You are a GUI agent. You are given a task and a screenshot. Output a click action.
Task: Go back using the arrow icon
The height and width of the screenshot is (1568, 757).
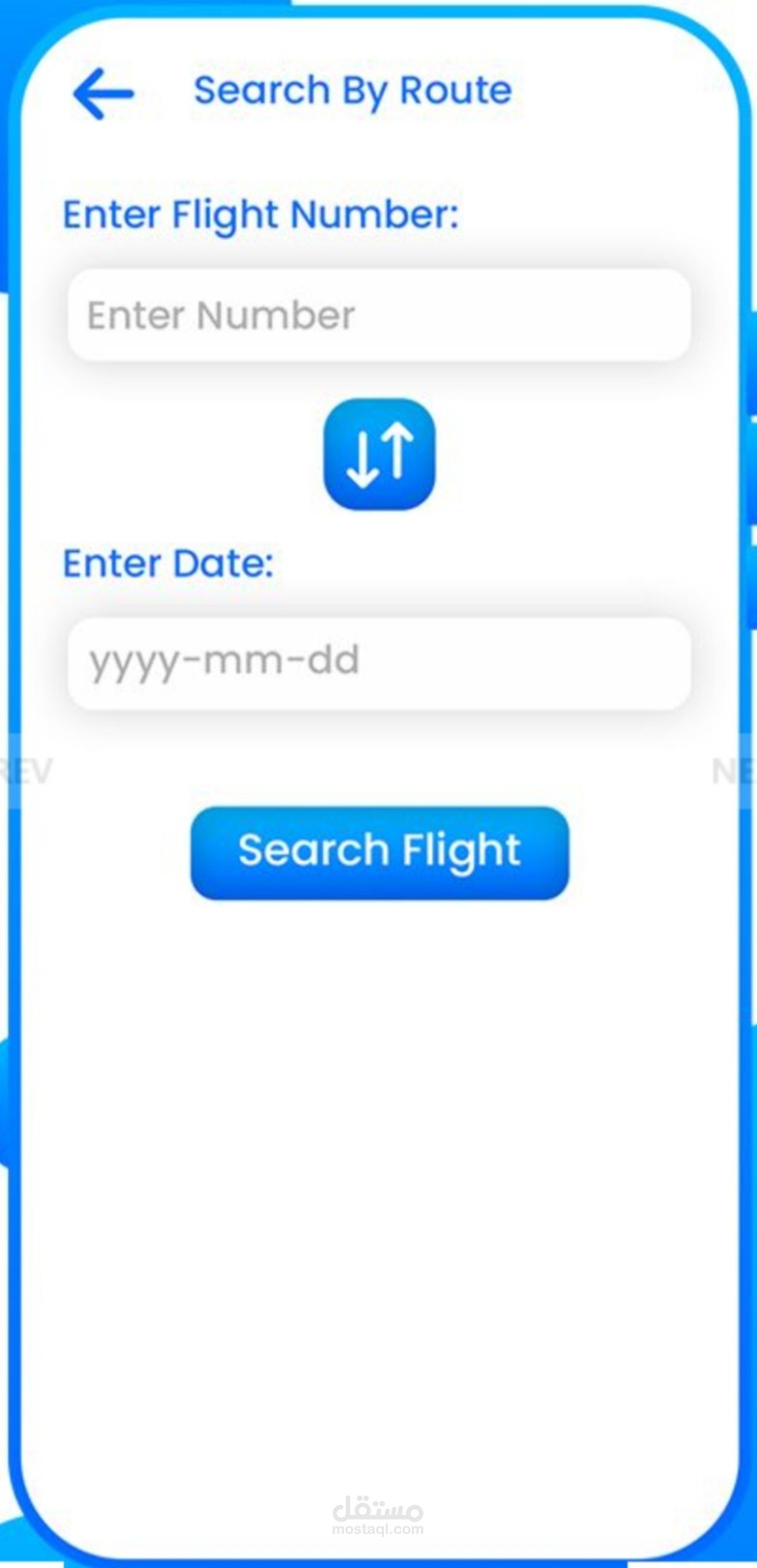pyautogui.click(x=103, y=94)
